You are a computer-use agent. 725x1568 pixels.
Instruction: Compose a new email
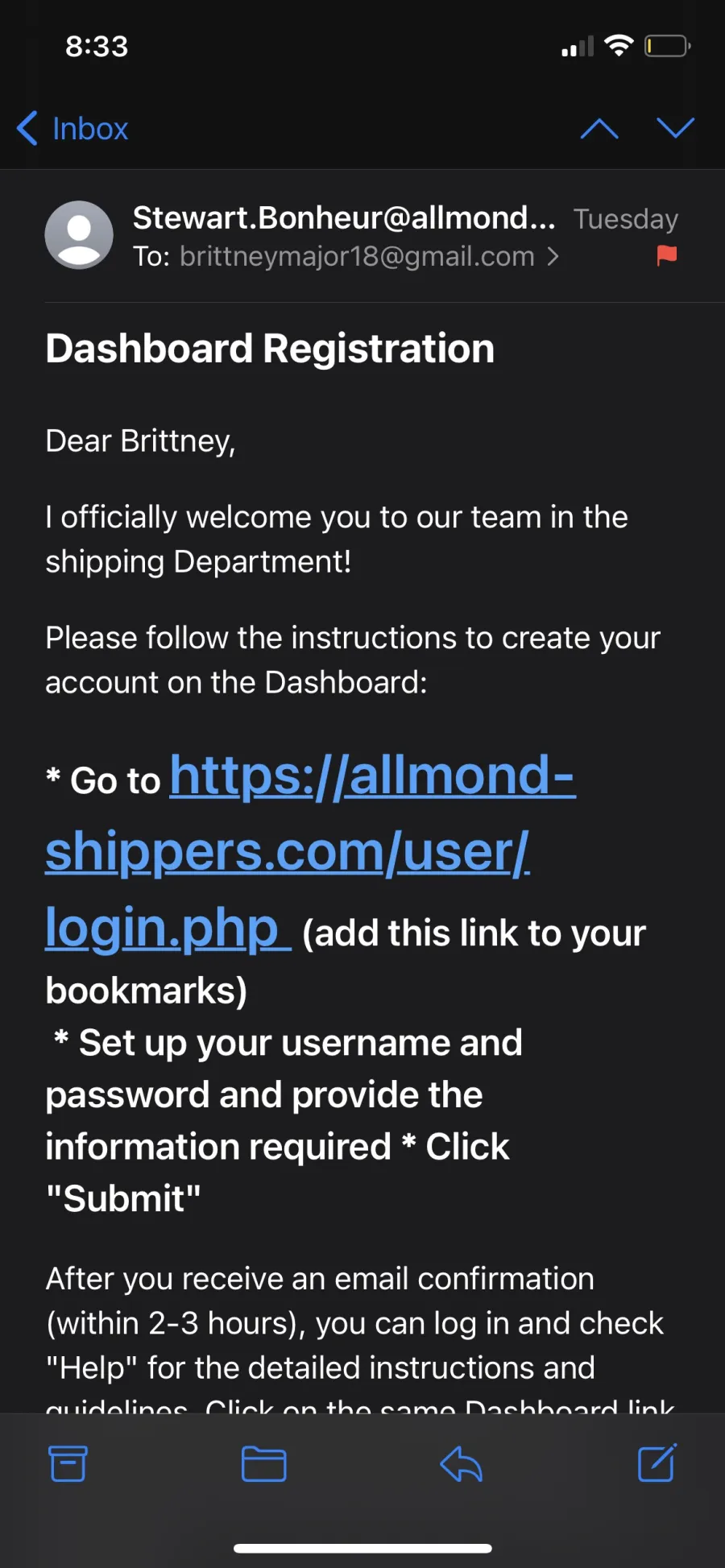(x=657, y=1463)
